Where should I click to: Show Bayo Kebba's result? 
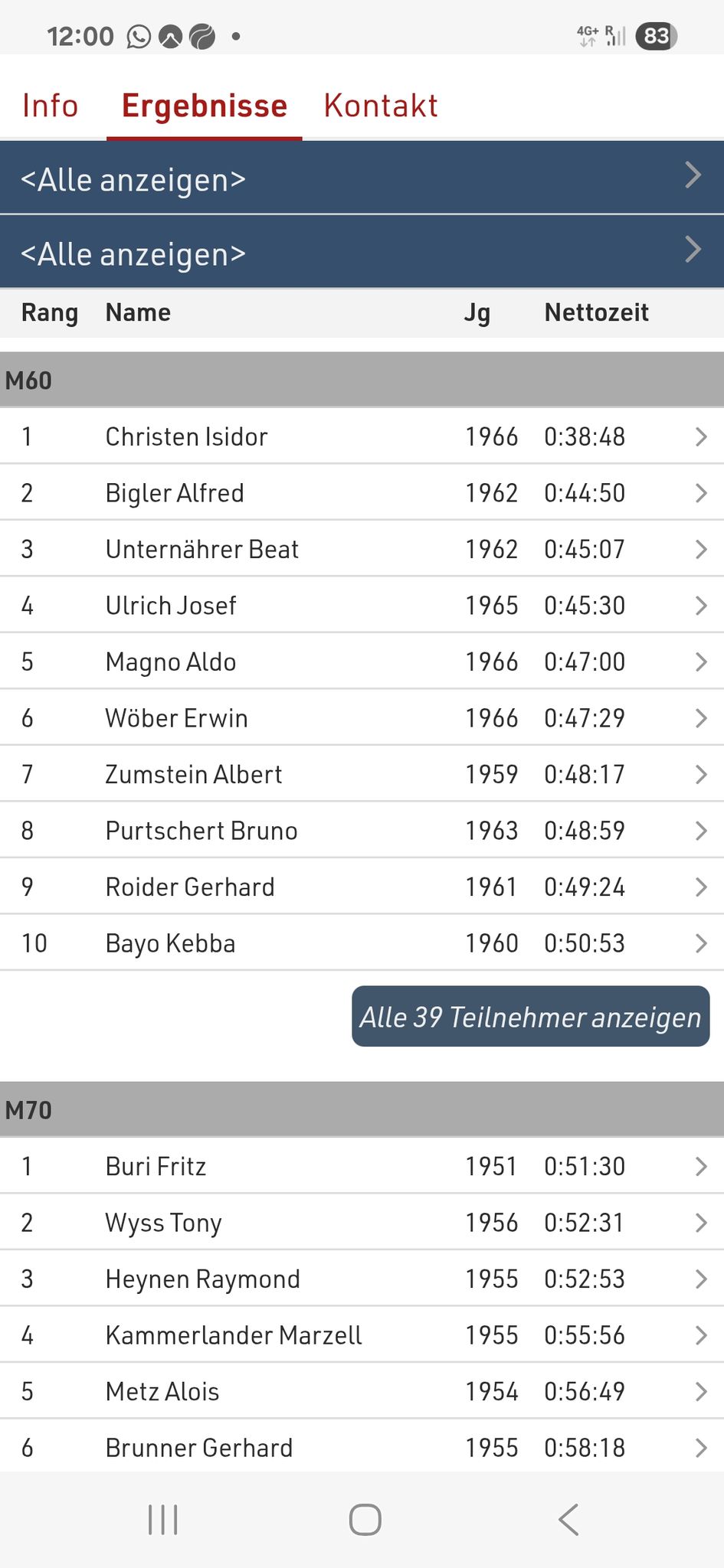coord(362,942)
